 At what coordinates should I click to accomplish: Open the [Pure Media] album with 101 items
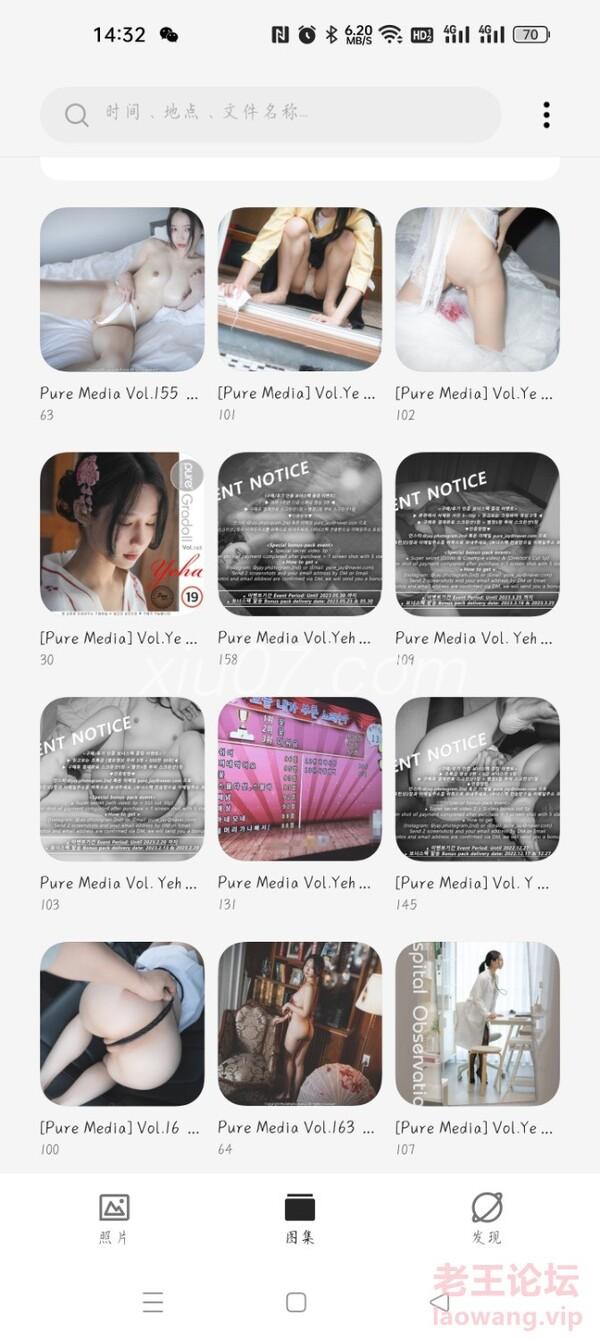point(299,289)
